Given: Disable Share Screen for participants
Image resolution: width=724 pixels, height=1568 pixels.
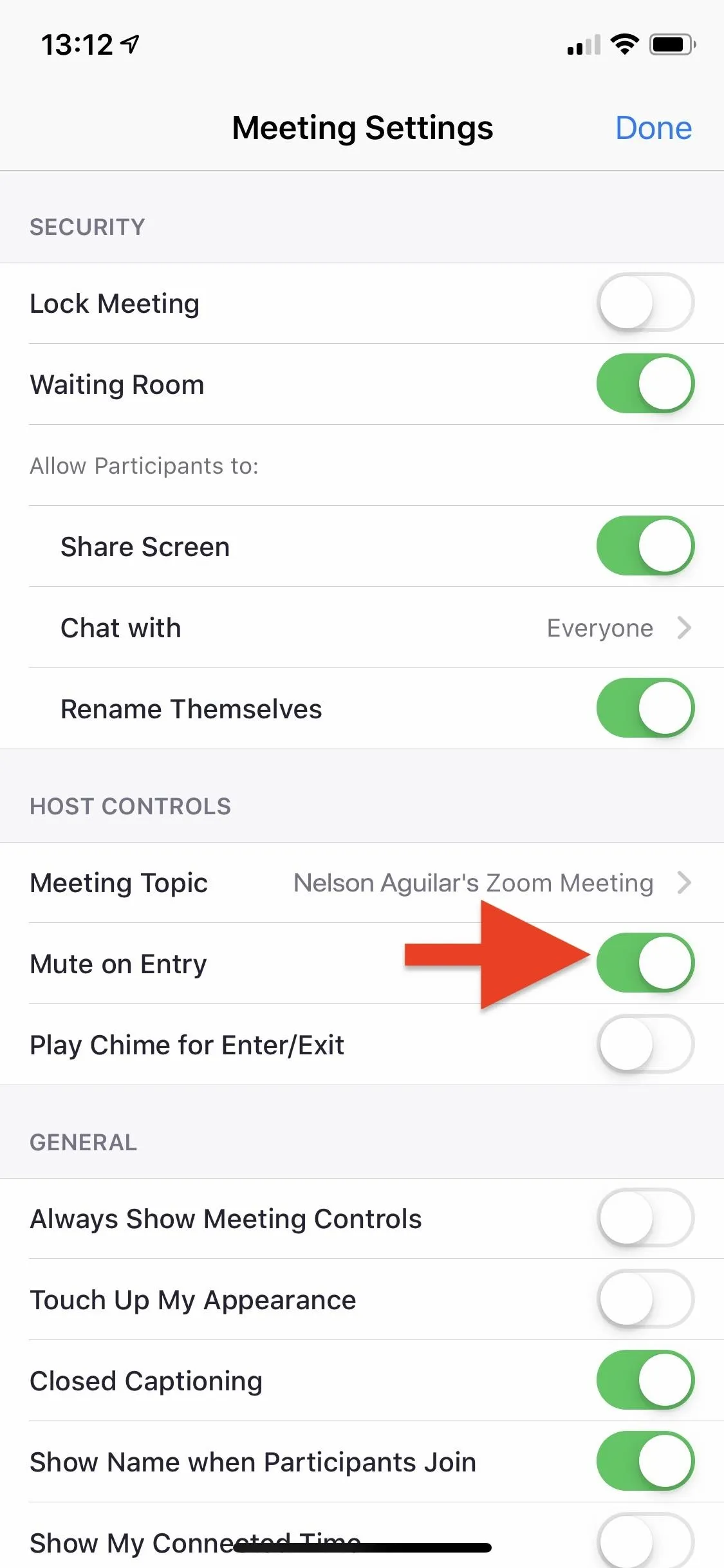Looking at the screenshot, I should [645, 546].
